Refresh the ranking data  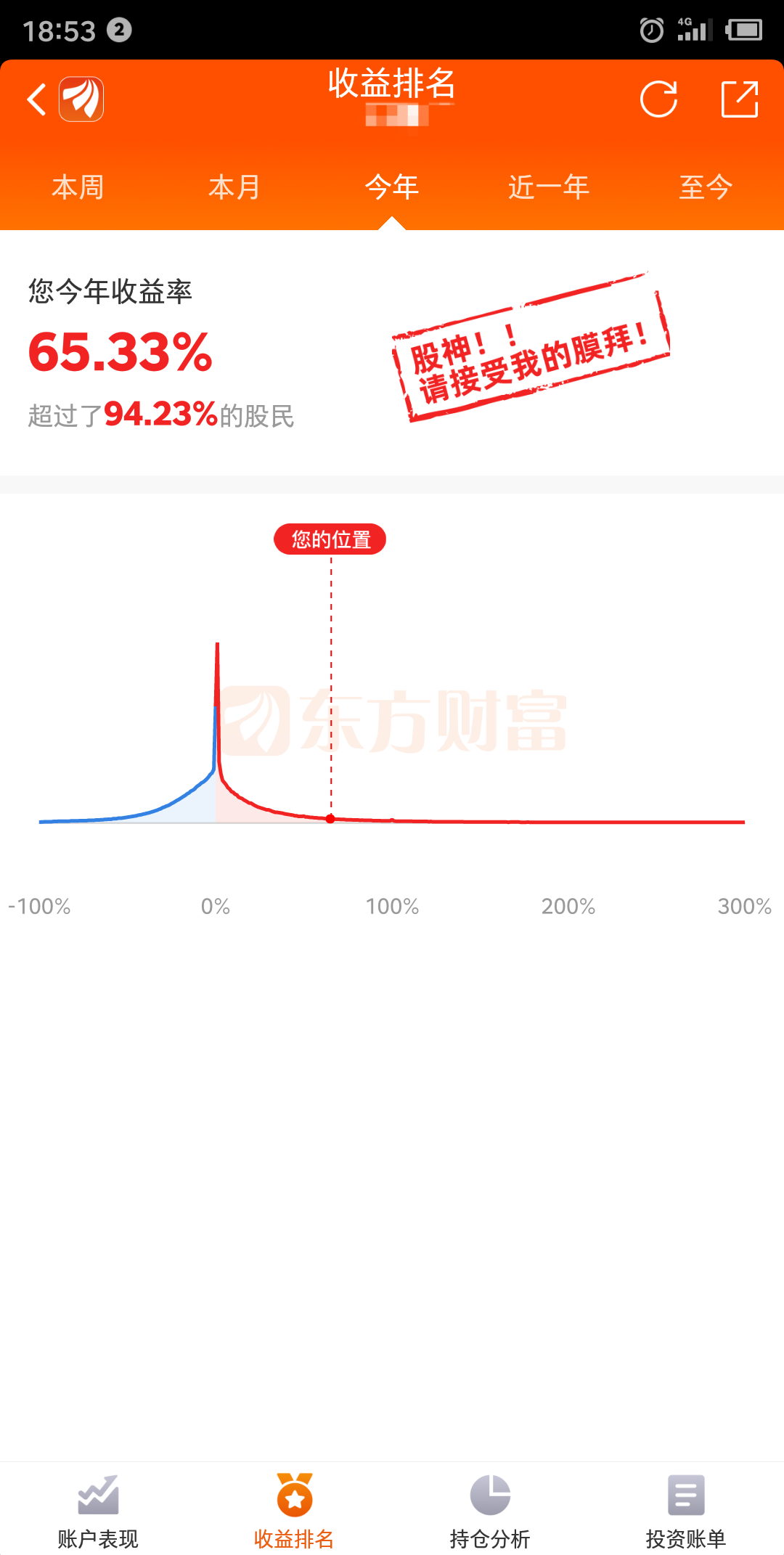click(x=658, y=99)
